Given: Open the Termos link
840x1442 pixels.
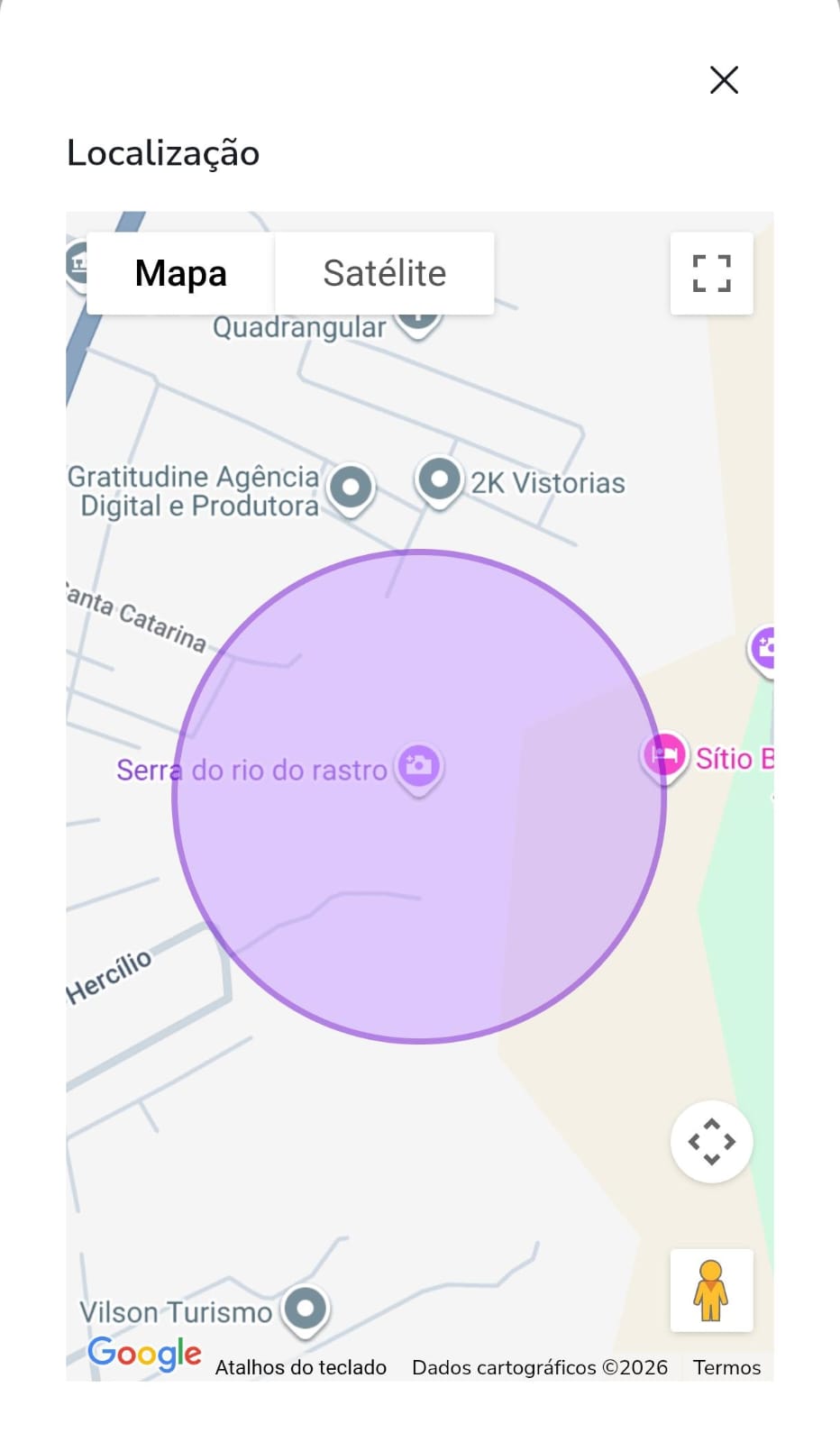Looking at the screenshot, I should tap(726, 1367).
